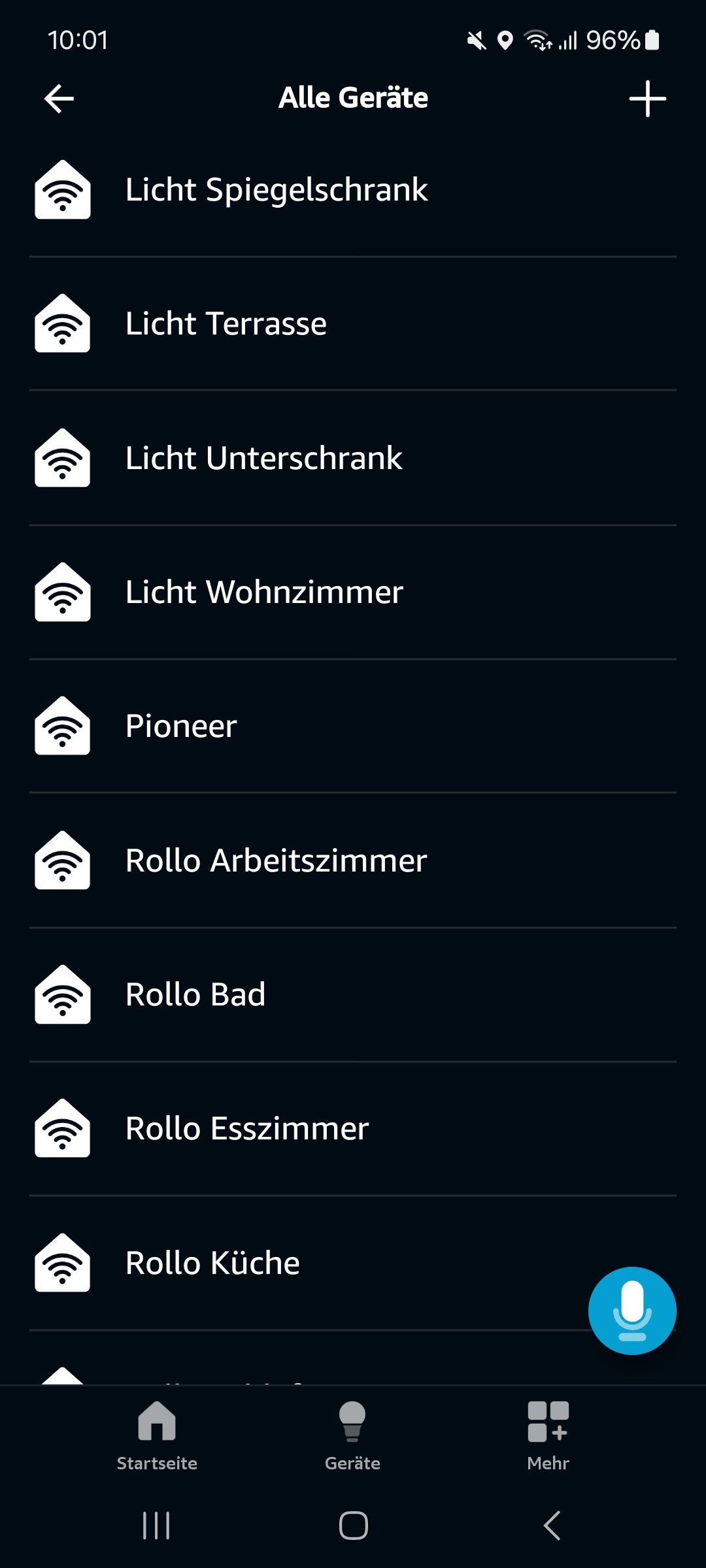The width and height of the screenshot is (706, 1568).
Task: Open Licht Spiegelschrank device
Action: tap(277, 190)
